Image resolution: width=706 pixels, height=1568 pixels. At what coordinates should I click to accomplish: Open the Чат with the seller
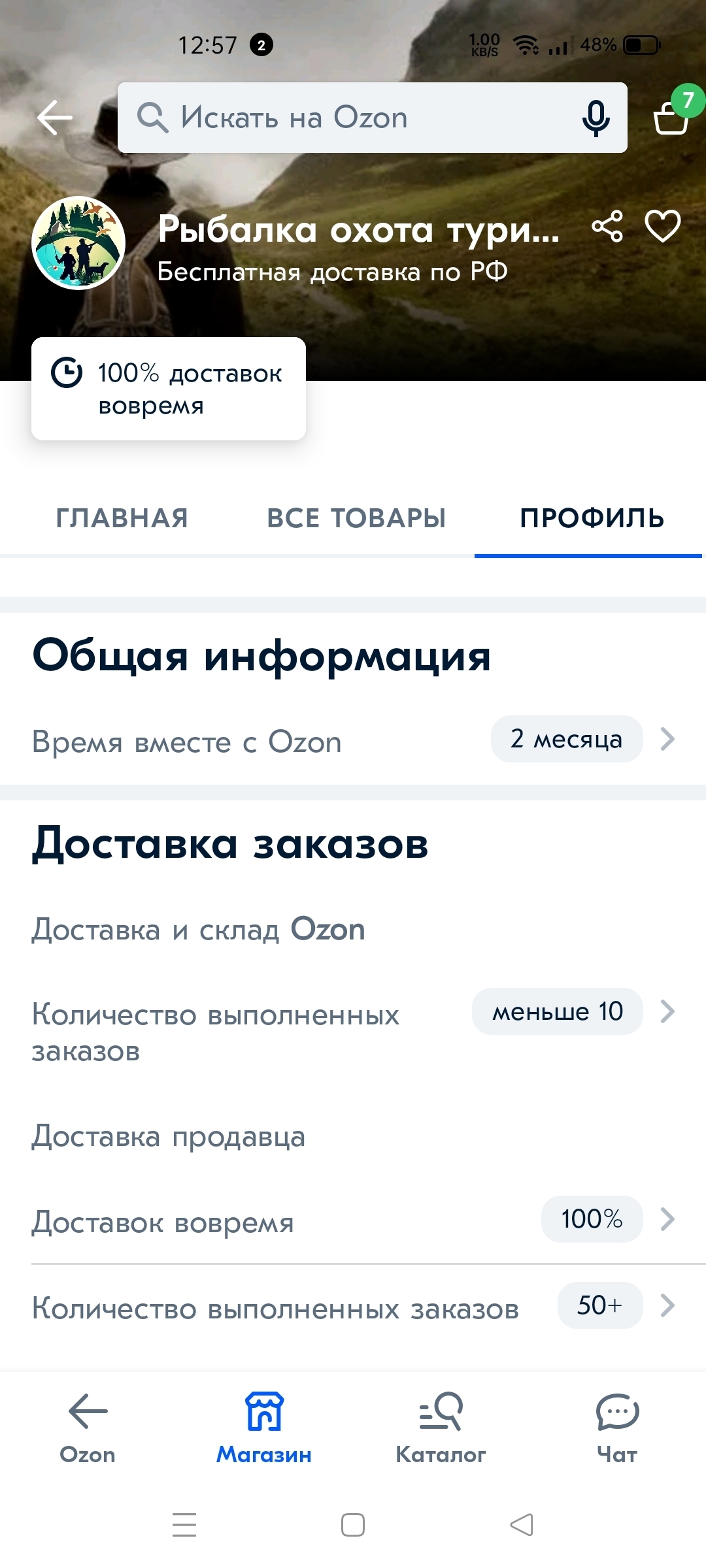pyautogui.click(x=617, y=1428)
